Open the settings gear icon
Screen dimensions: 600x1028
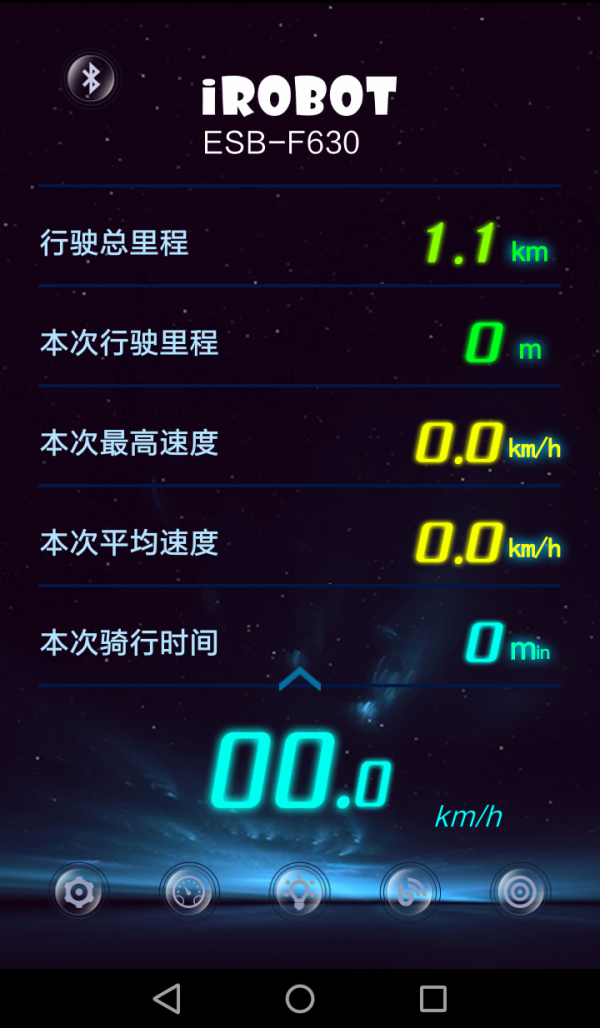(80, 891)
